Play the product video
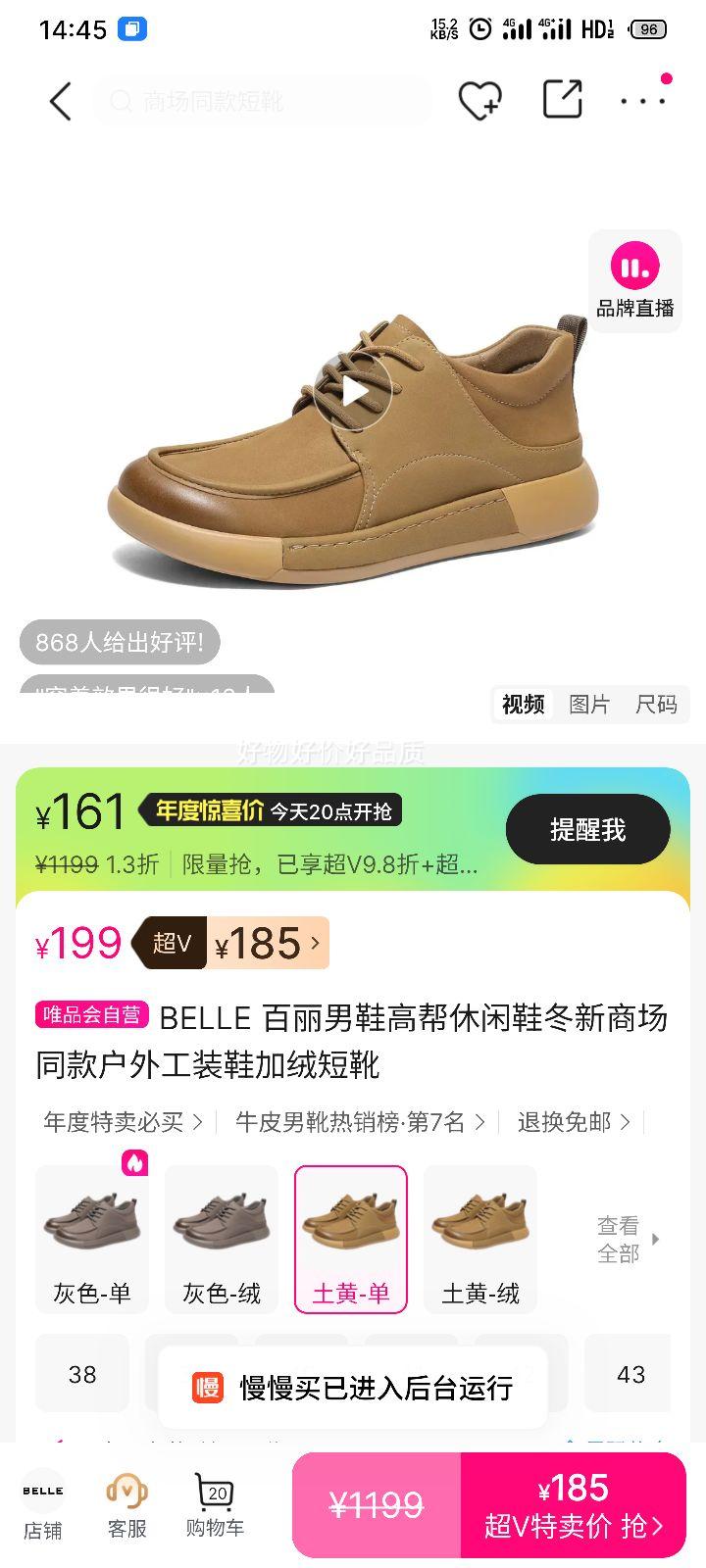Viewport: 706px width, 1568px height. coord(353,392)
